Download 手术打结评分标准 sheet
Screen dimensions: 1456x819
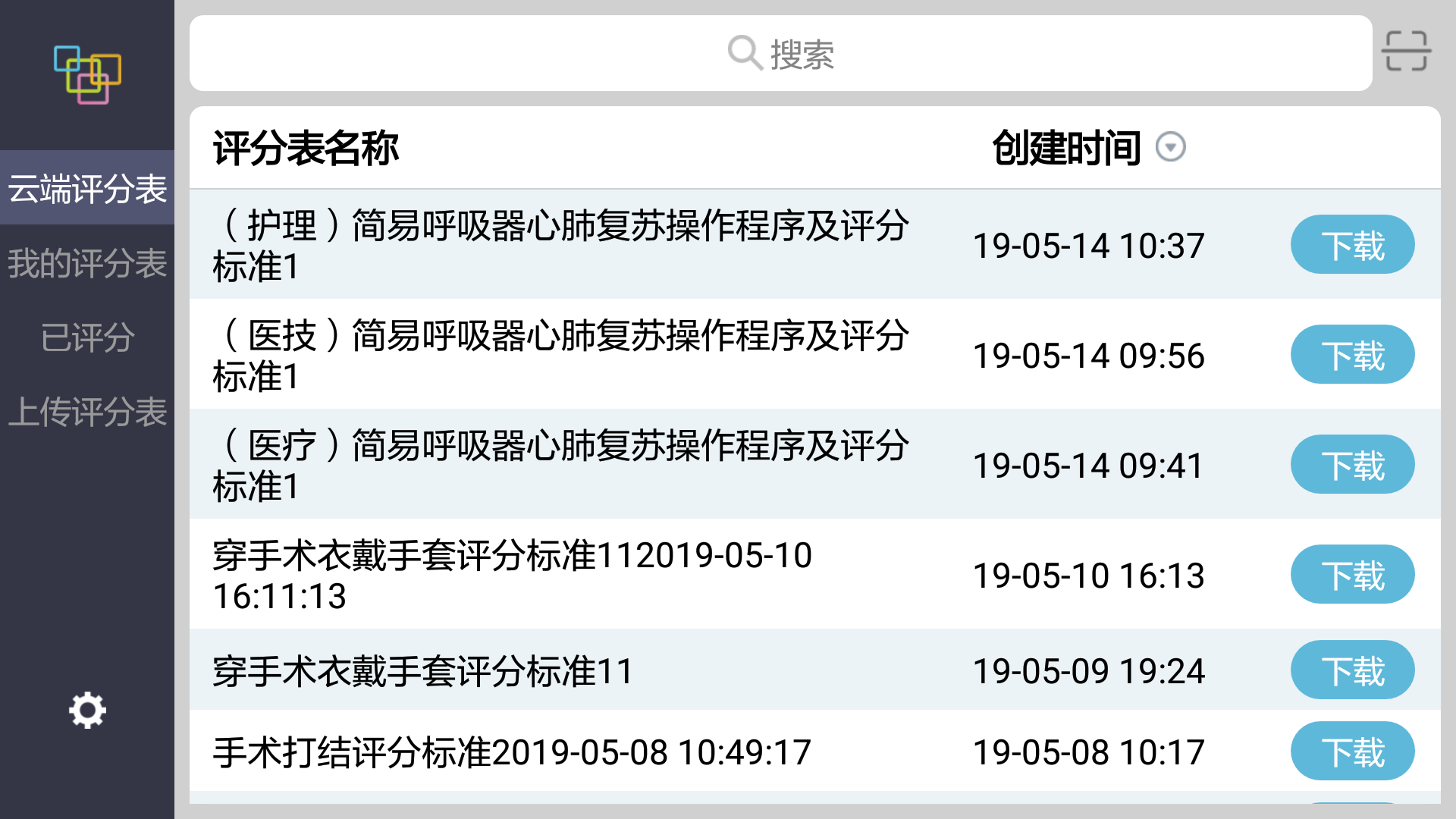click(x=1352, y=752)
